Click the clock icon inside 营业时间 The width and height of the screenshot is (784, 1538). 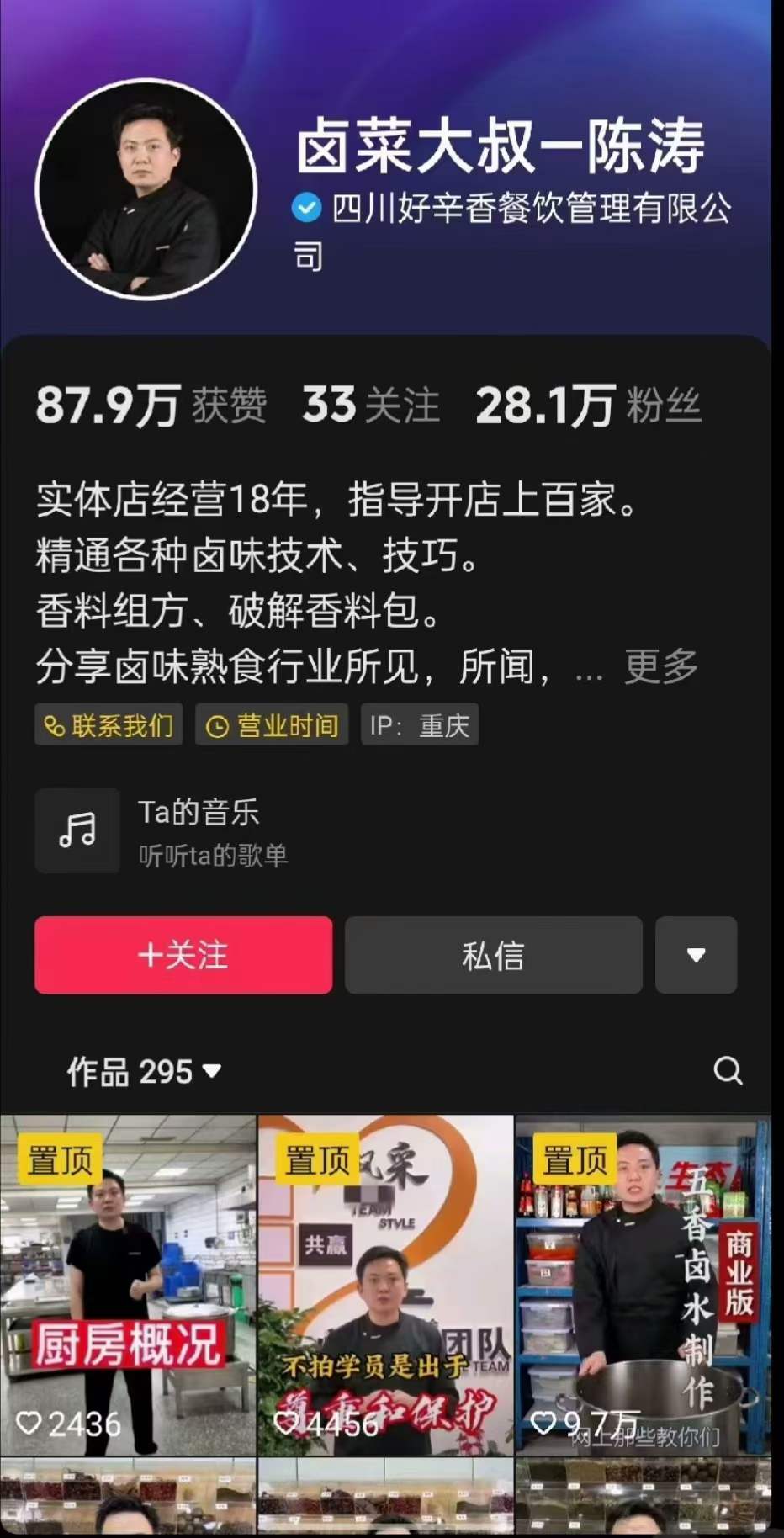click(x=216, y=724)
